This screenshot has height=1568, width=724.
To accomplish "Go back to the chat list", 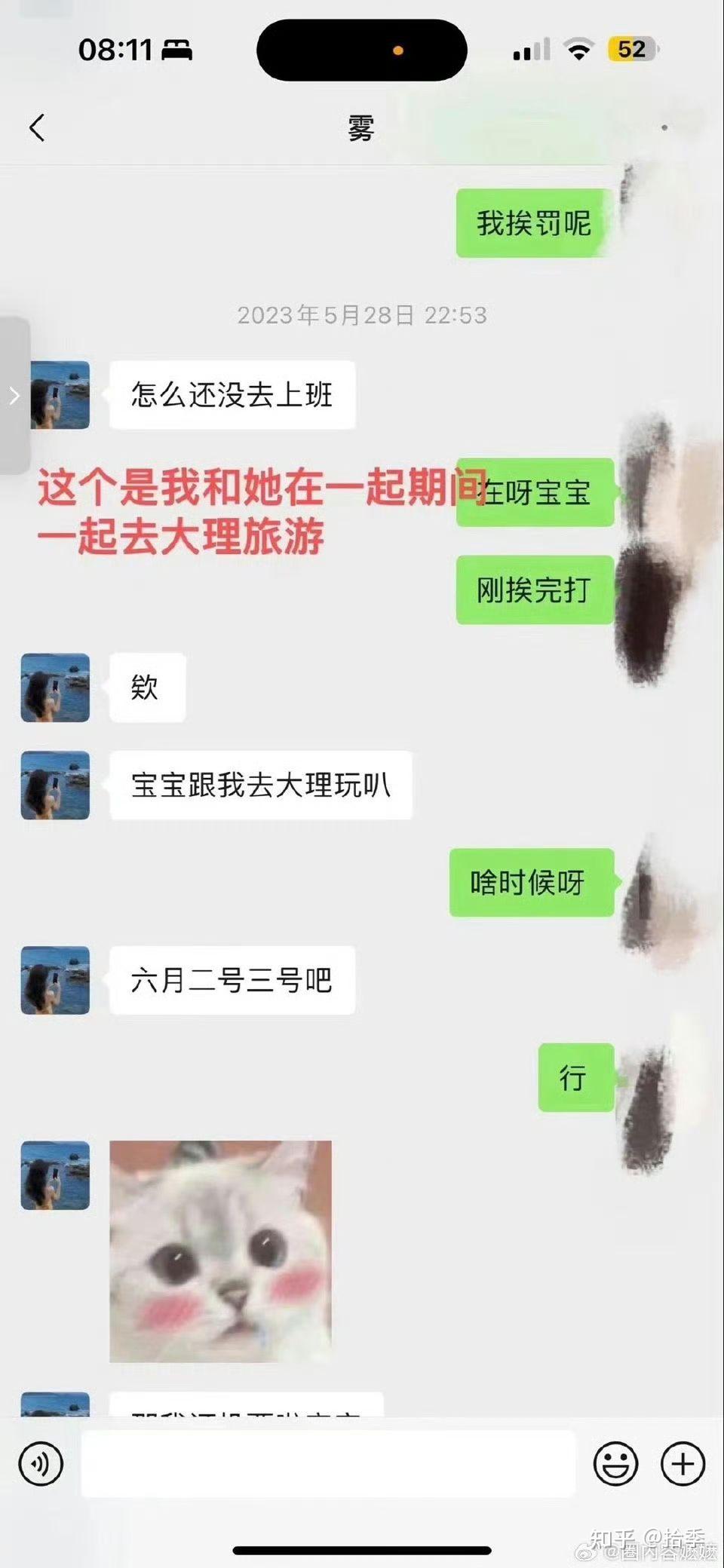I will tap(37, 127).
